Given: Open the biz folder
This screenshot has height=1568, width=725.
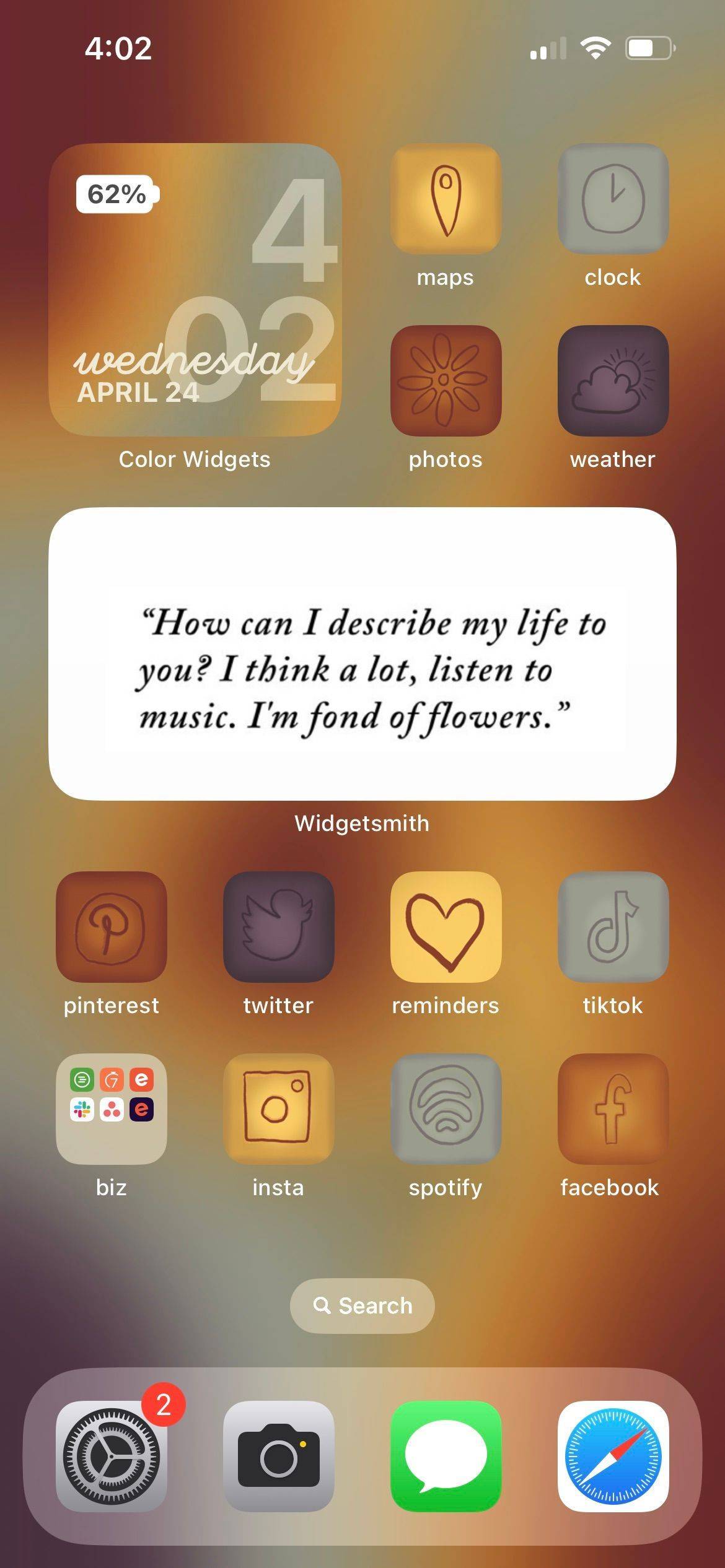Looking at the screenshot, I should pyautogui.click(x=112, y=1109).
